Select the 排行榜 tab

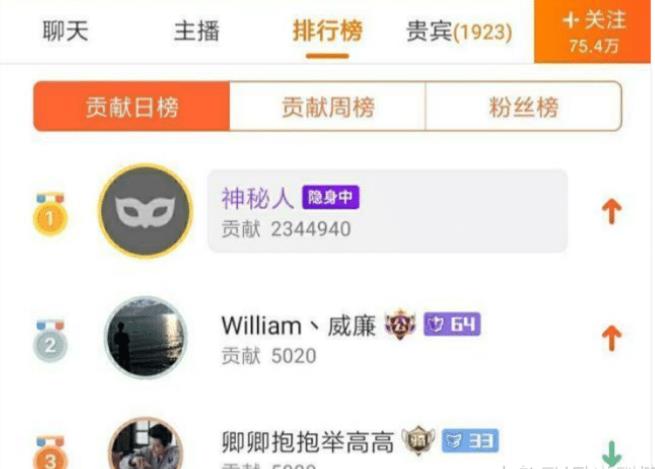click(327, 31)
